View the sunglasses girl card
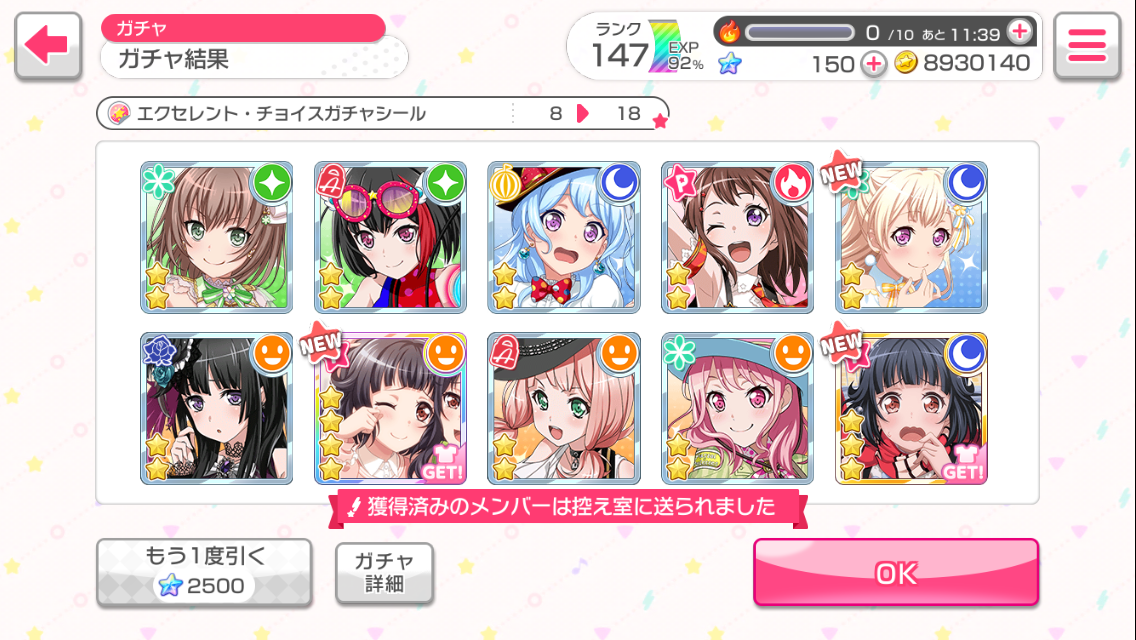This screenshot has height=640, width=1136. click(x=390, y=237)
